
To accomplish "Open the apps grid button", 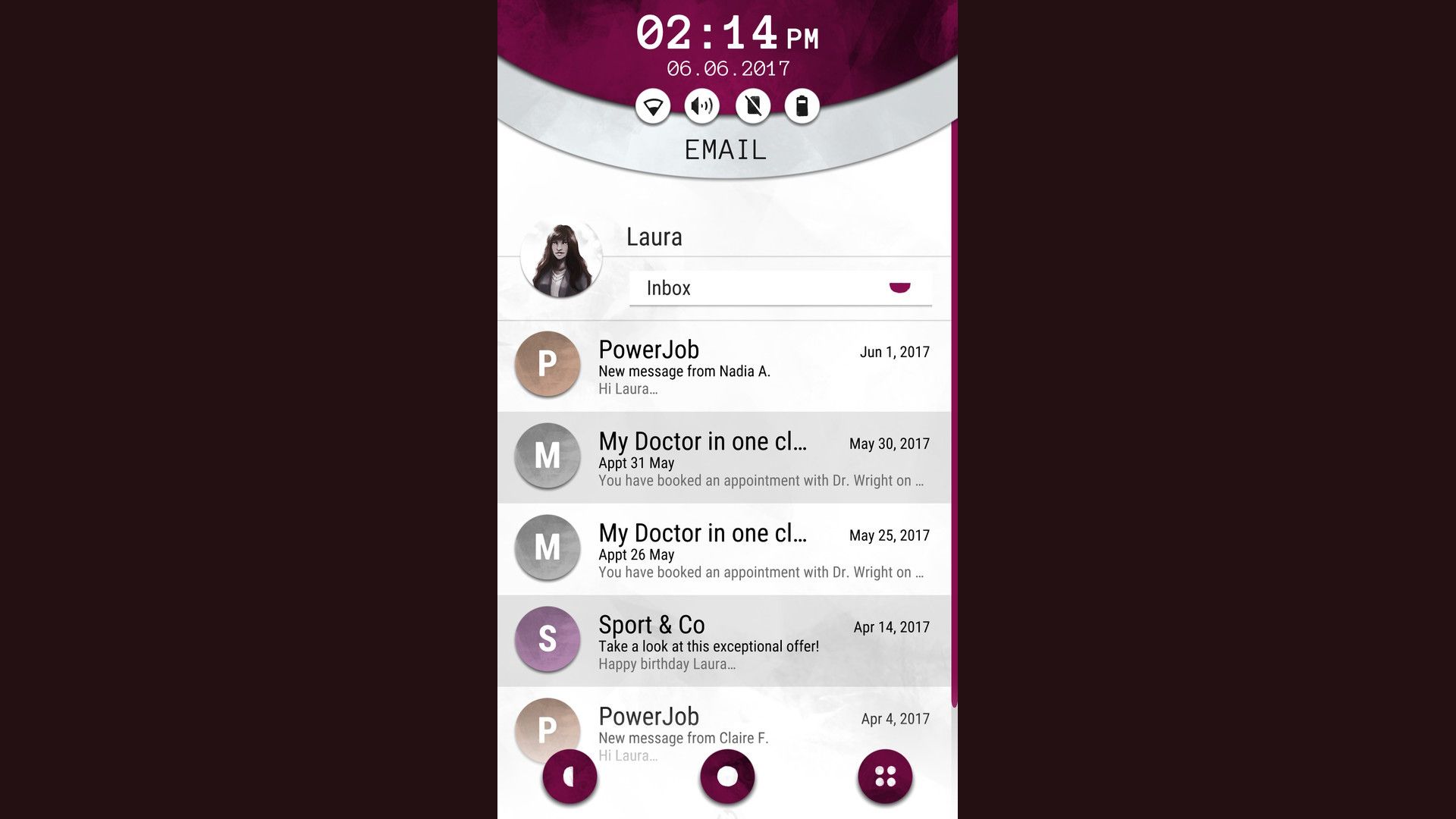I will (885, 777).
